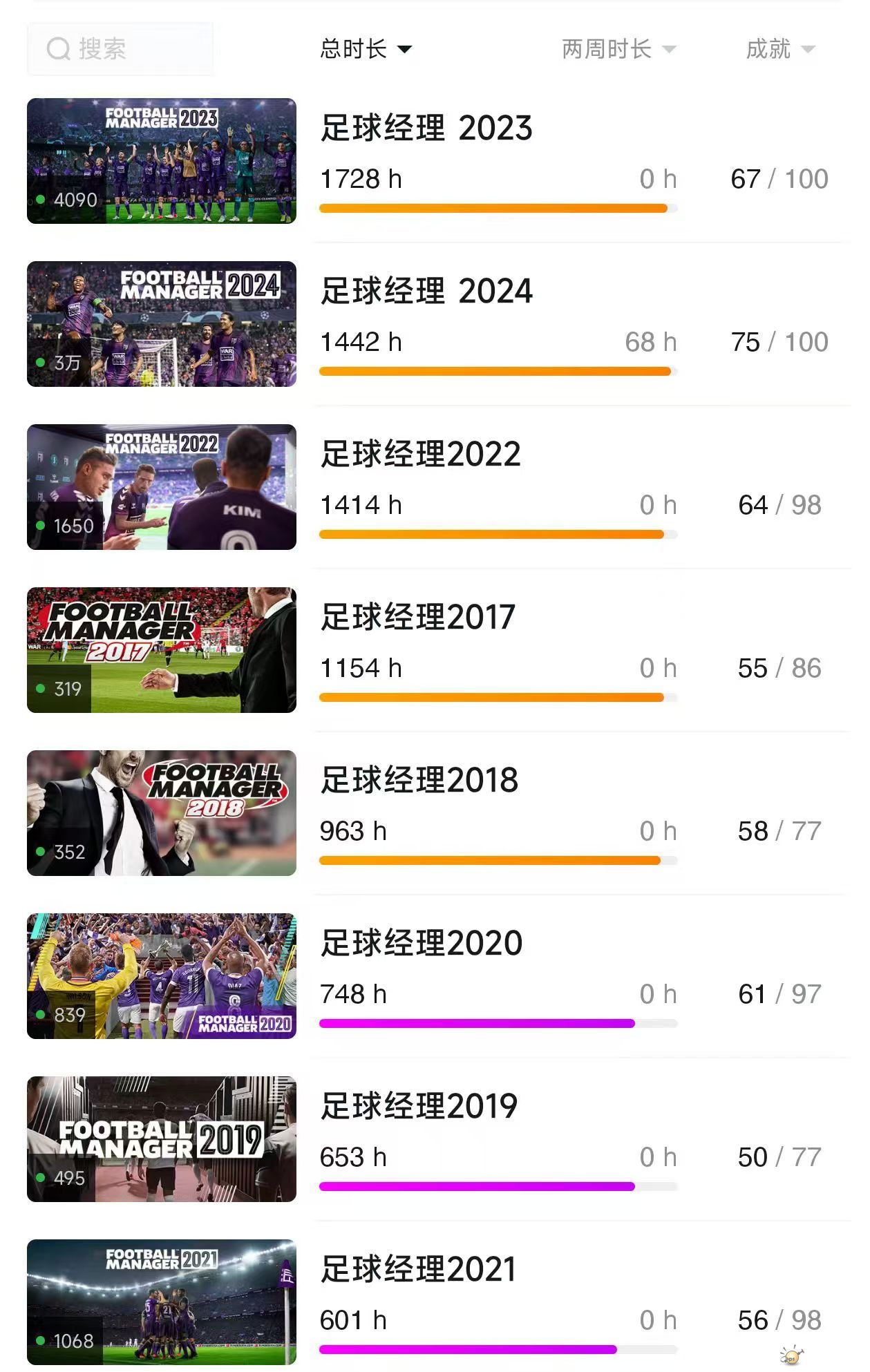This screenshot has width=870, height=1372.
Task: Select the 足球经理2022 row
Action: (420, 455)
